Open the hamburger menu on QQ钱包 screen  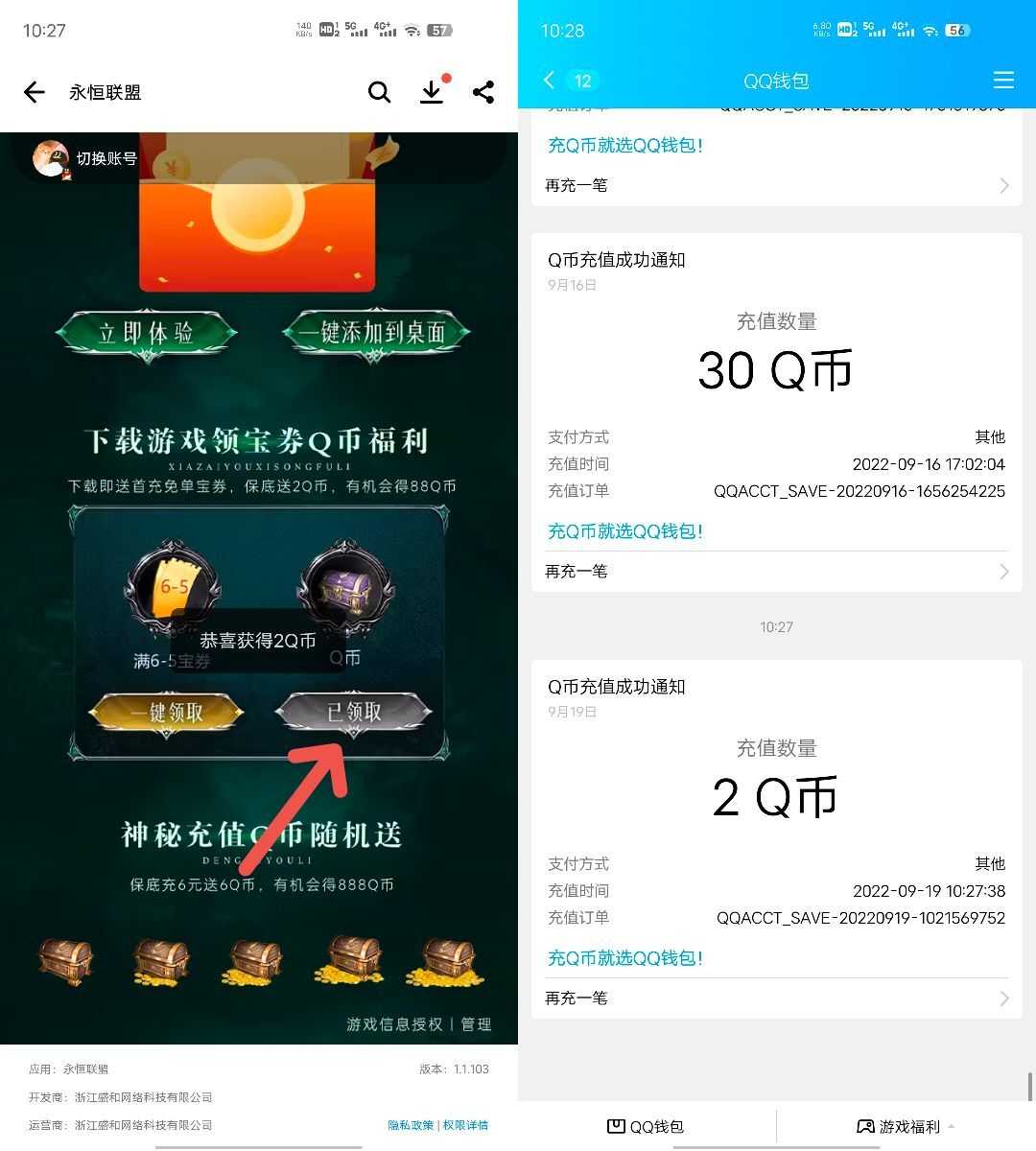1003,81
